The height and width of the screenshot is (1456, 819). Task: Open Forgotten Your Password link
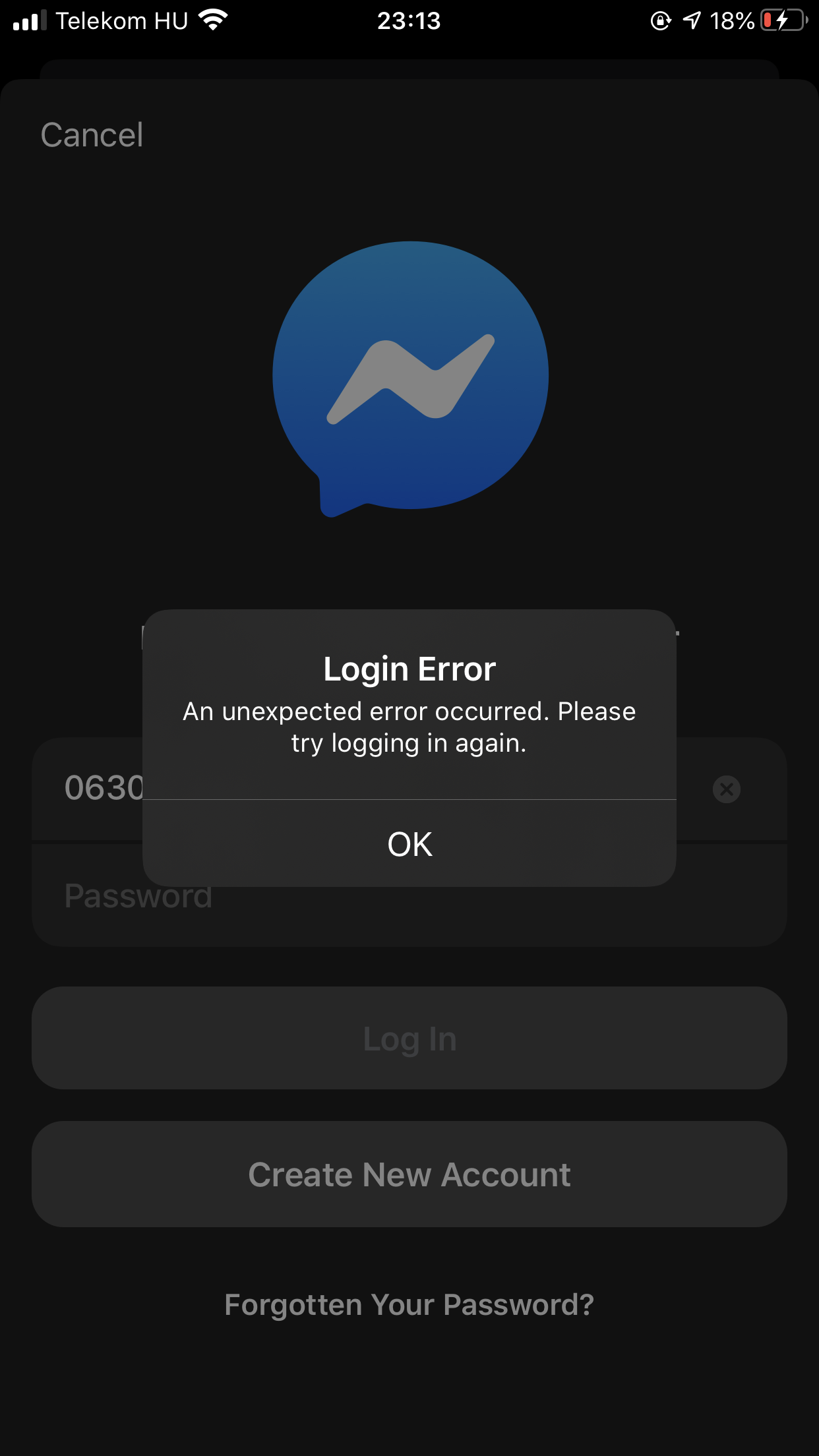coord(409,1304)
